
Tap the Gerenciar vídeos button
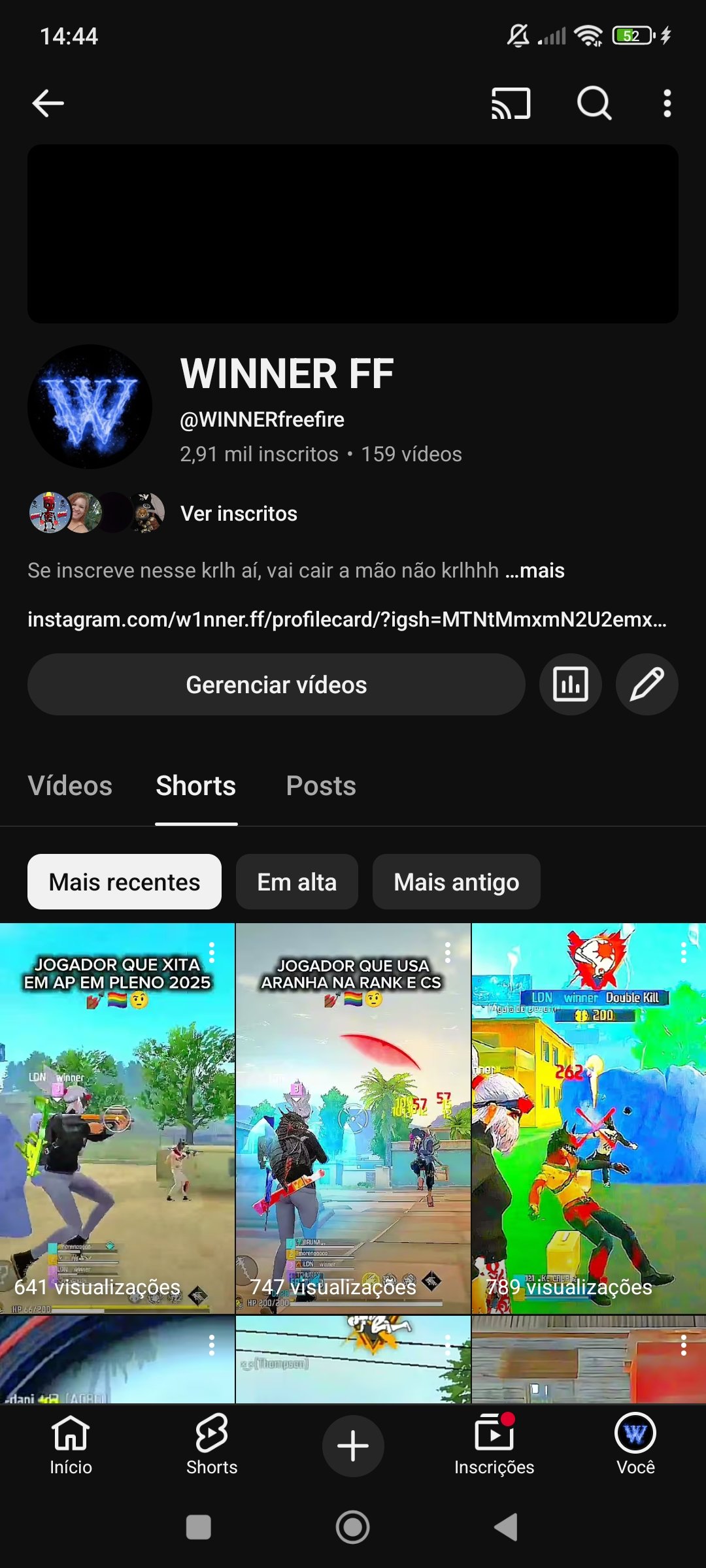276,685
